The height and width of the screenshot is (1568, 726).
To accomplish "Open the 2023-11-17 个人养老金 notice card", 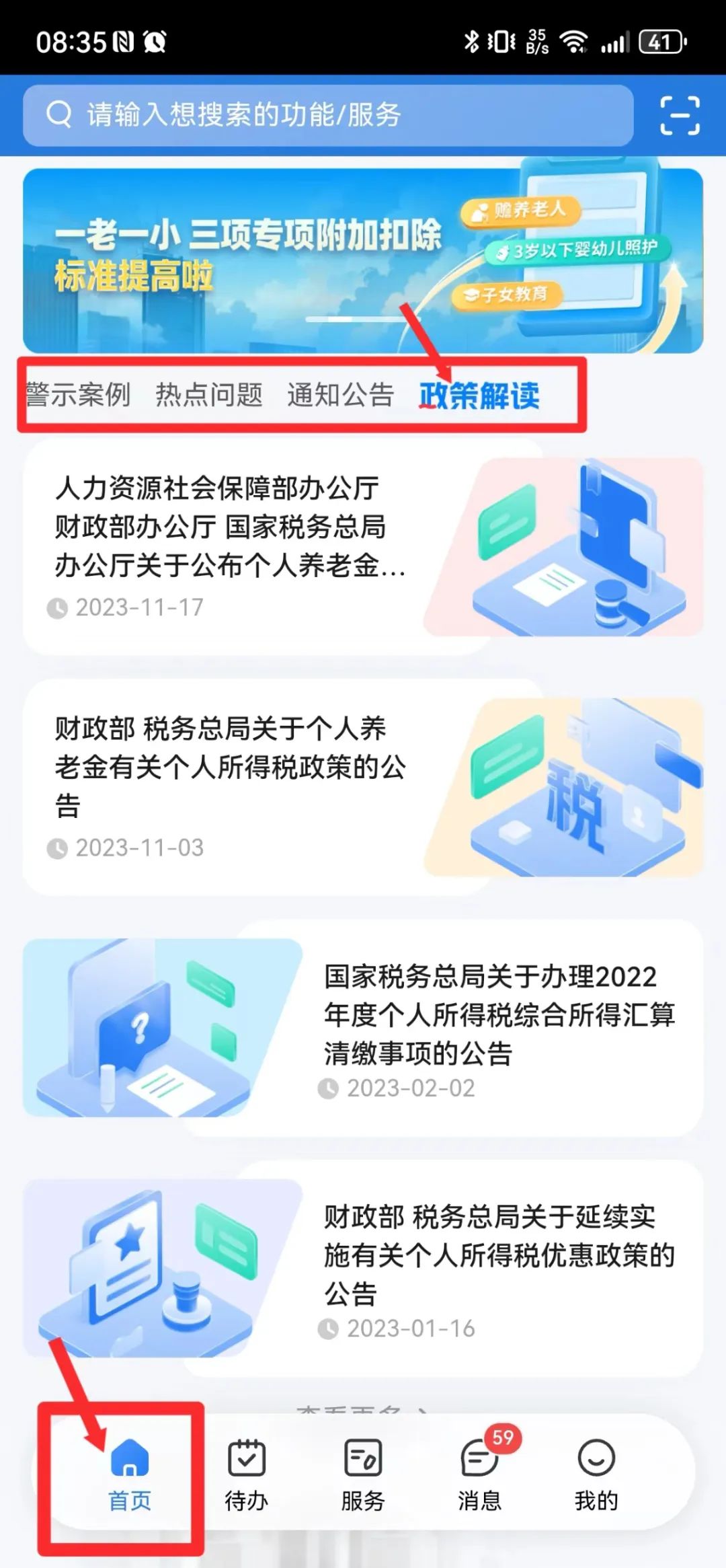I will (363, 547).
